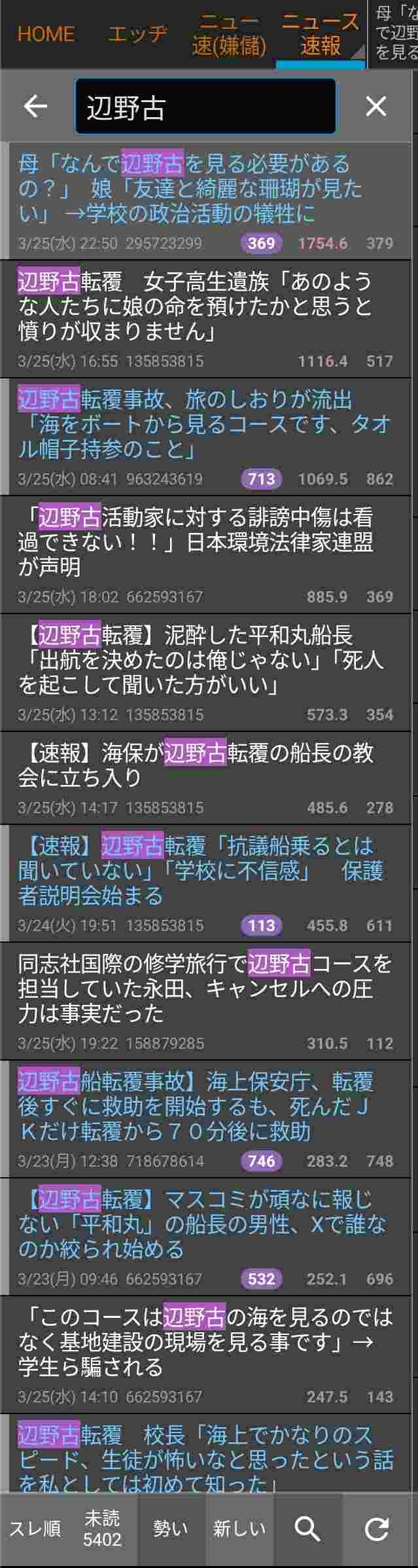The height and width of the screenshot is (1568, 418).
Task: Show 未読 5402 unread threads
Action: [x=102, y=1529]
